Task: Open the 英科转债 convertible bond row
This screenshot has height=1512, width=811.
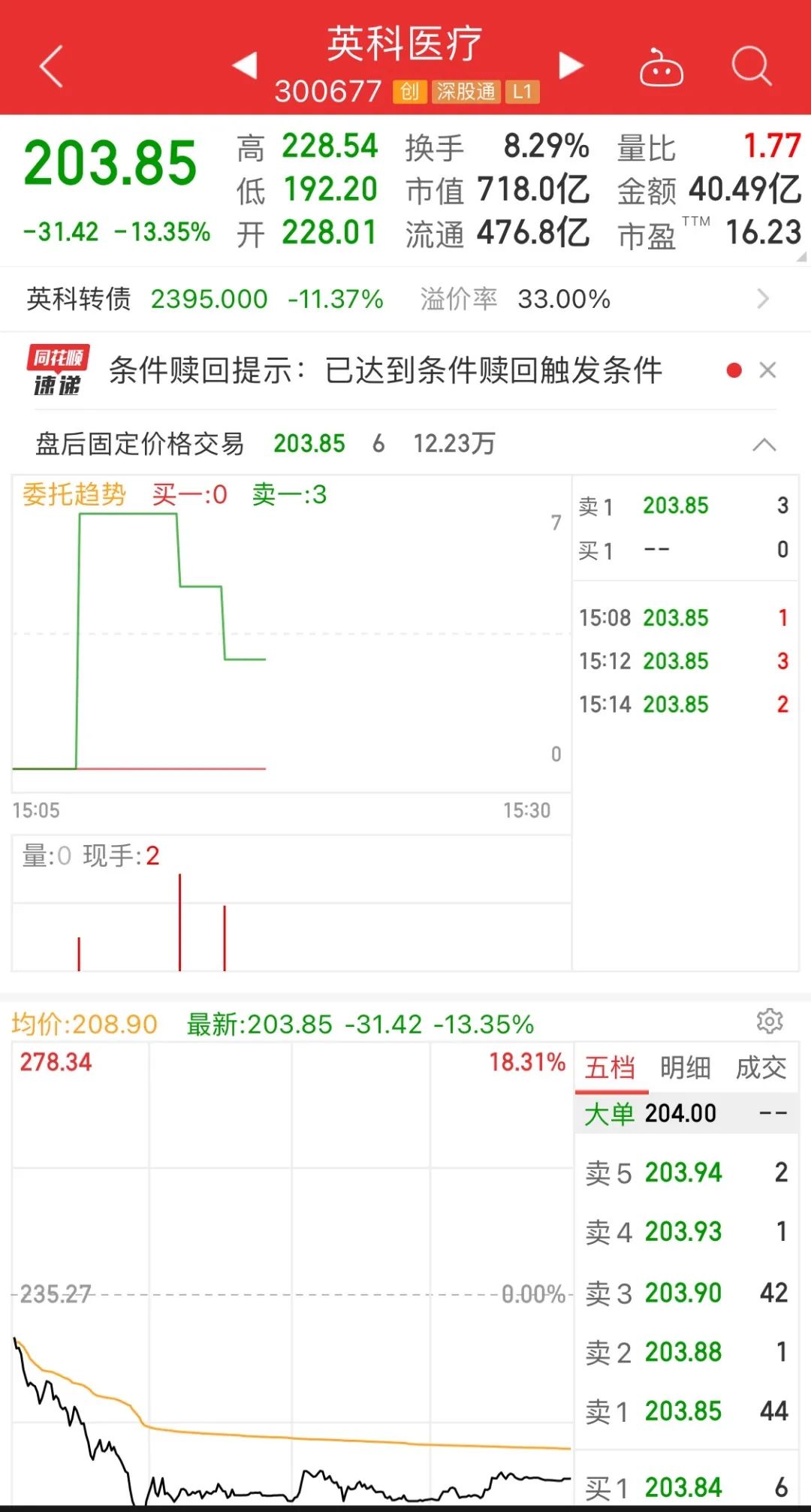Action: coord(405,299)
